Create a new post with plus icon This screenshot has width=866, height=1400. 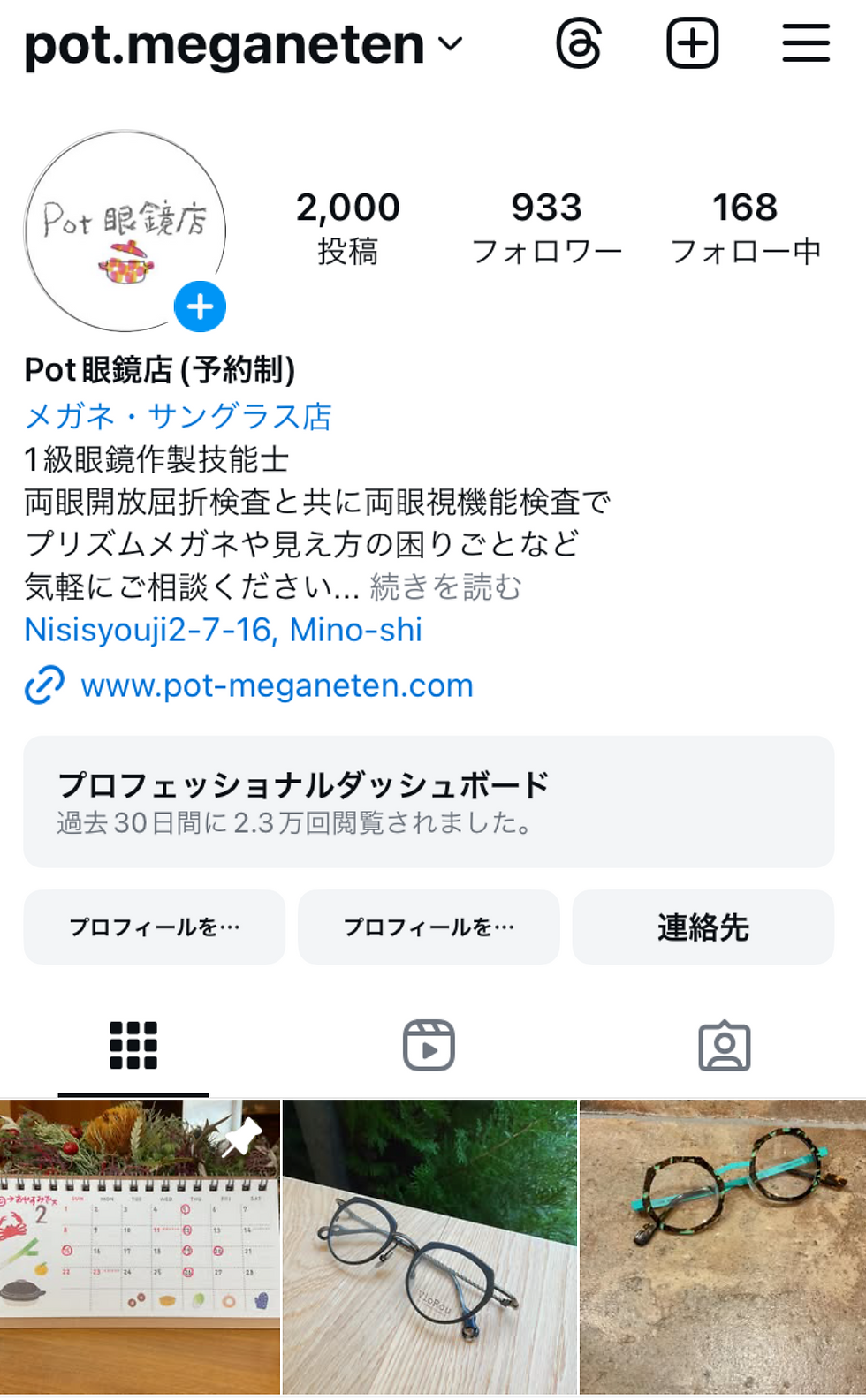click(692, 44)
